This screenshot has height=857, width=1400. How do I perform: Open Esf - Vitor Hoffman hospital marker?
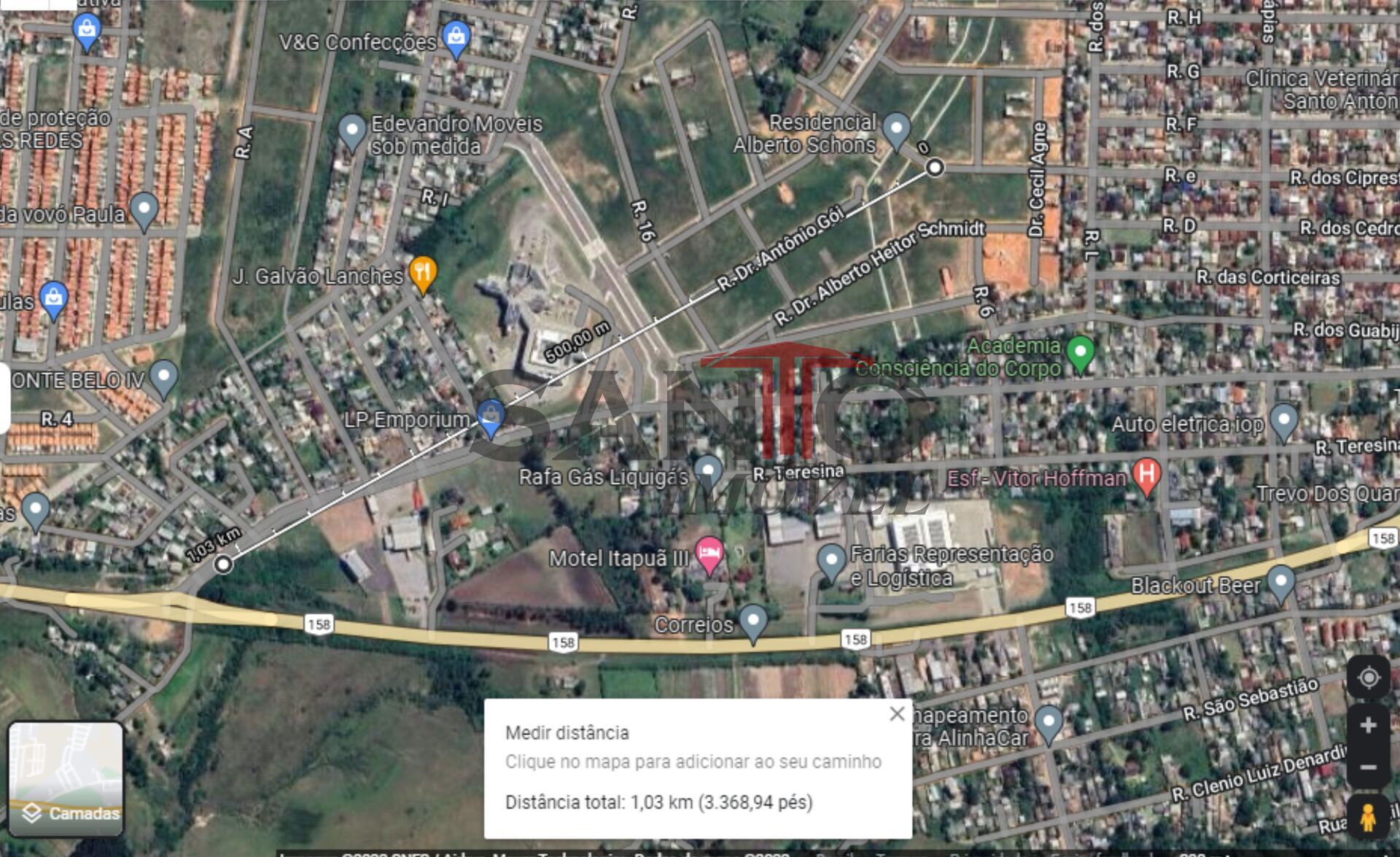tap(1146, 476)
